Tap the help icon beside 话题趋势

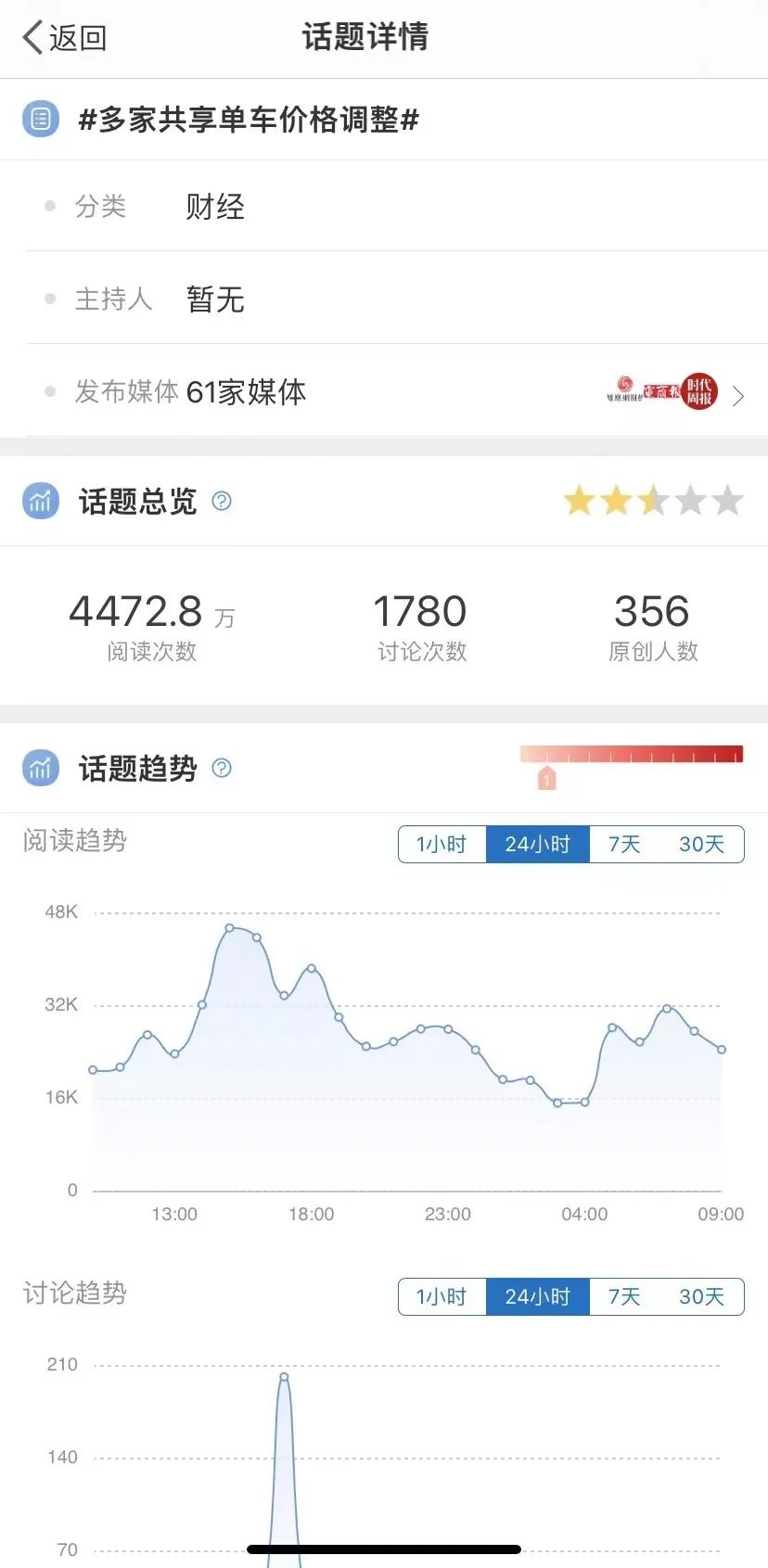point(222,769)
